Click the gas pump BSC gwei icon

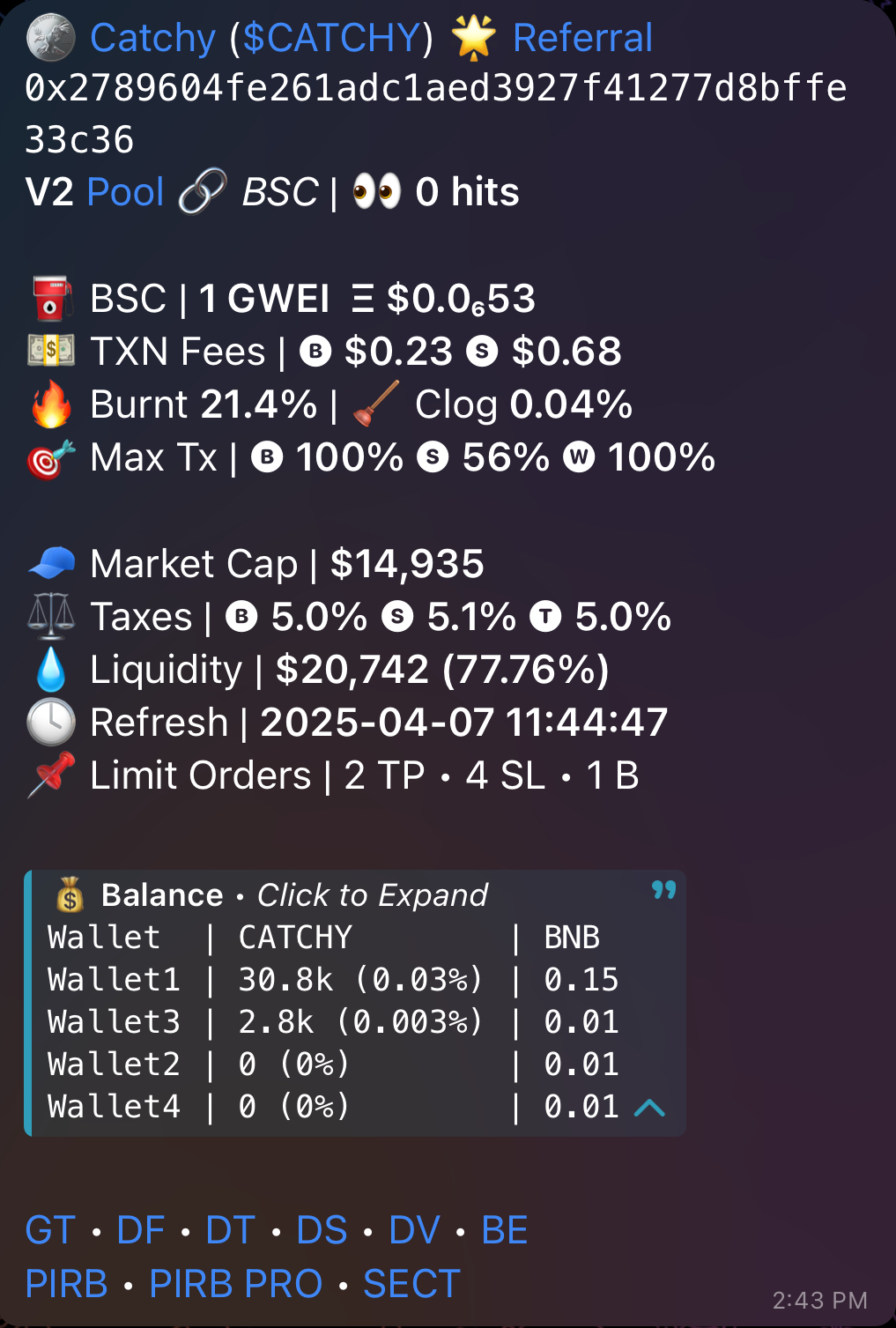pyautogui.click(x=49, y=299)
